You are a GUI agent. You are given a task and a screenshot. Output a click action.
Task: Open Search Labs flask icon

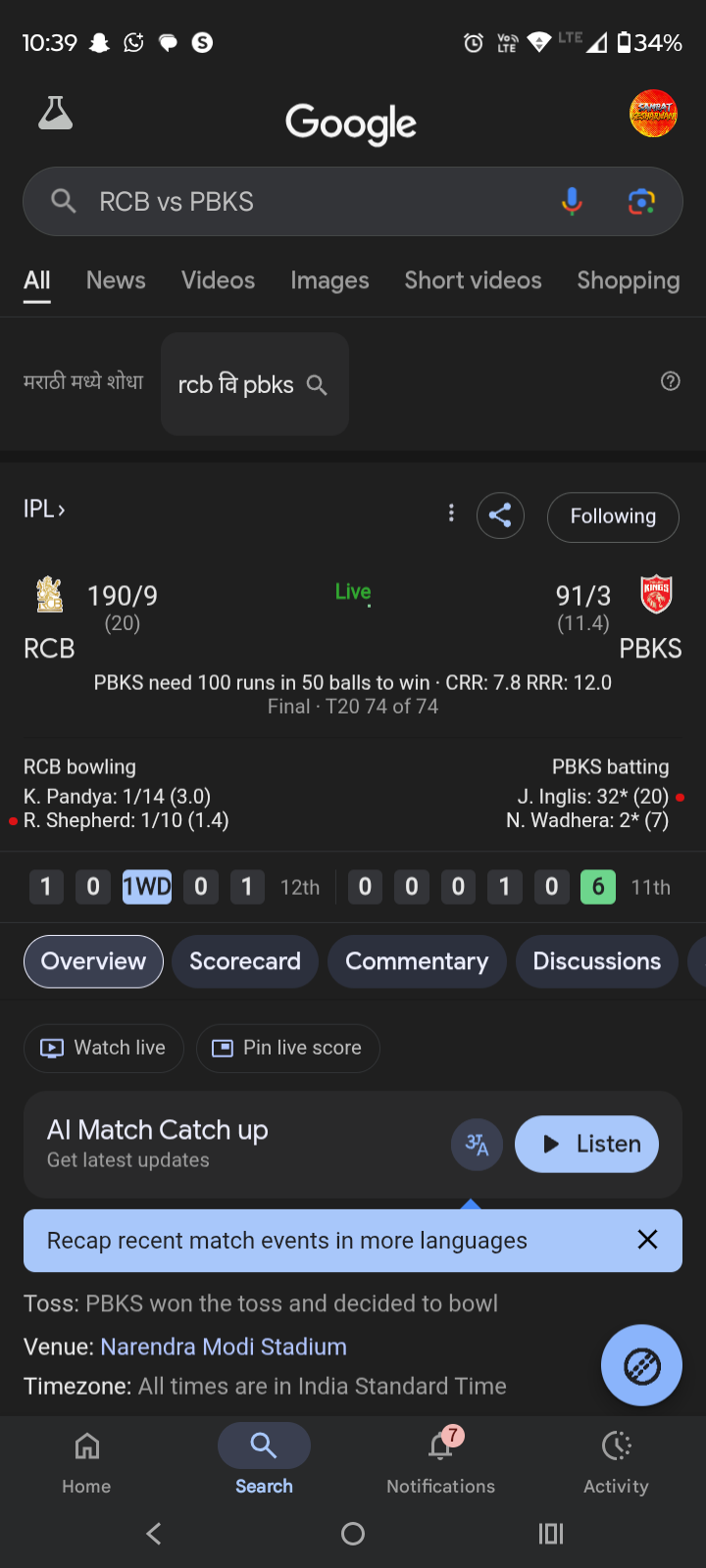point(56,114)
